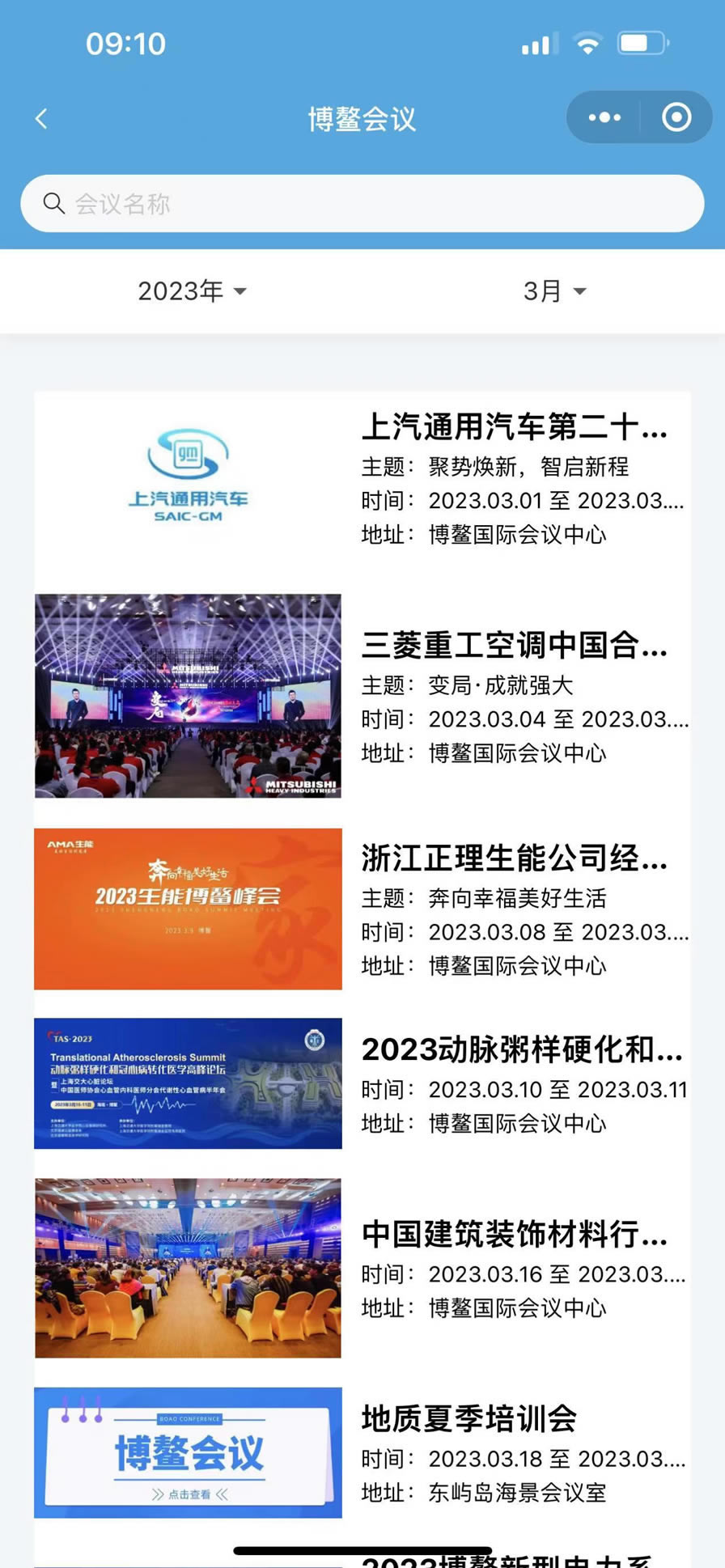The height and width of the screenshot is (1568, 725).
Task: Close the mini program via circle icon
Action: tap(676, 118)
